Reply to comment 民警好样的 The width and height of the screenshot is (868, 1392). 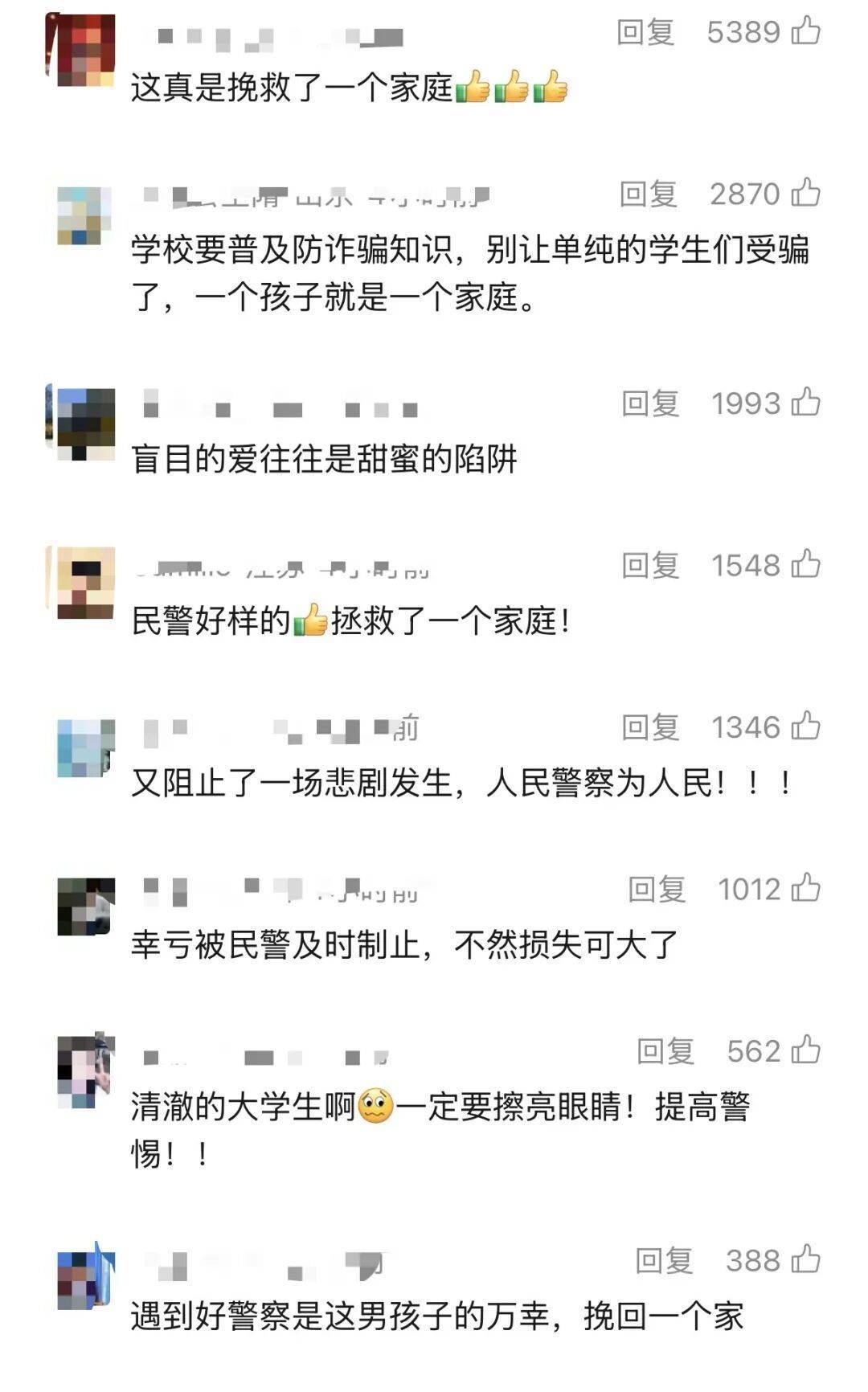[650, 566]
